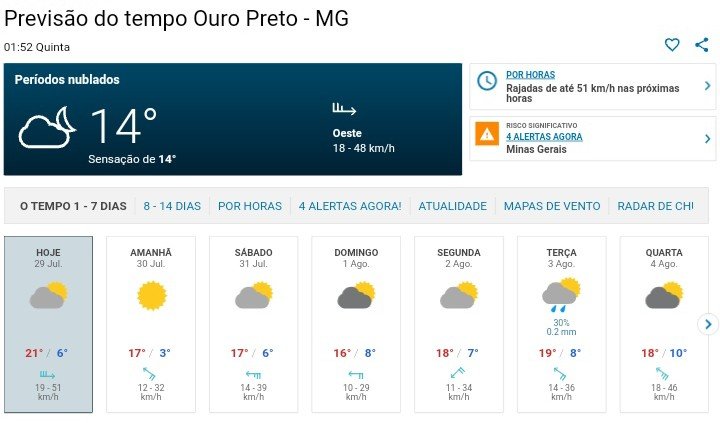Open the rain radar tab
Image resolution: width=720 pixels, height=423 pixels.
[655, 206]
